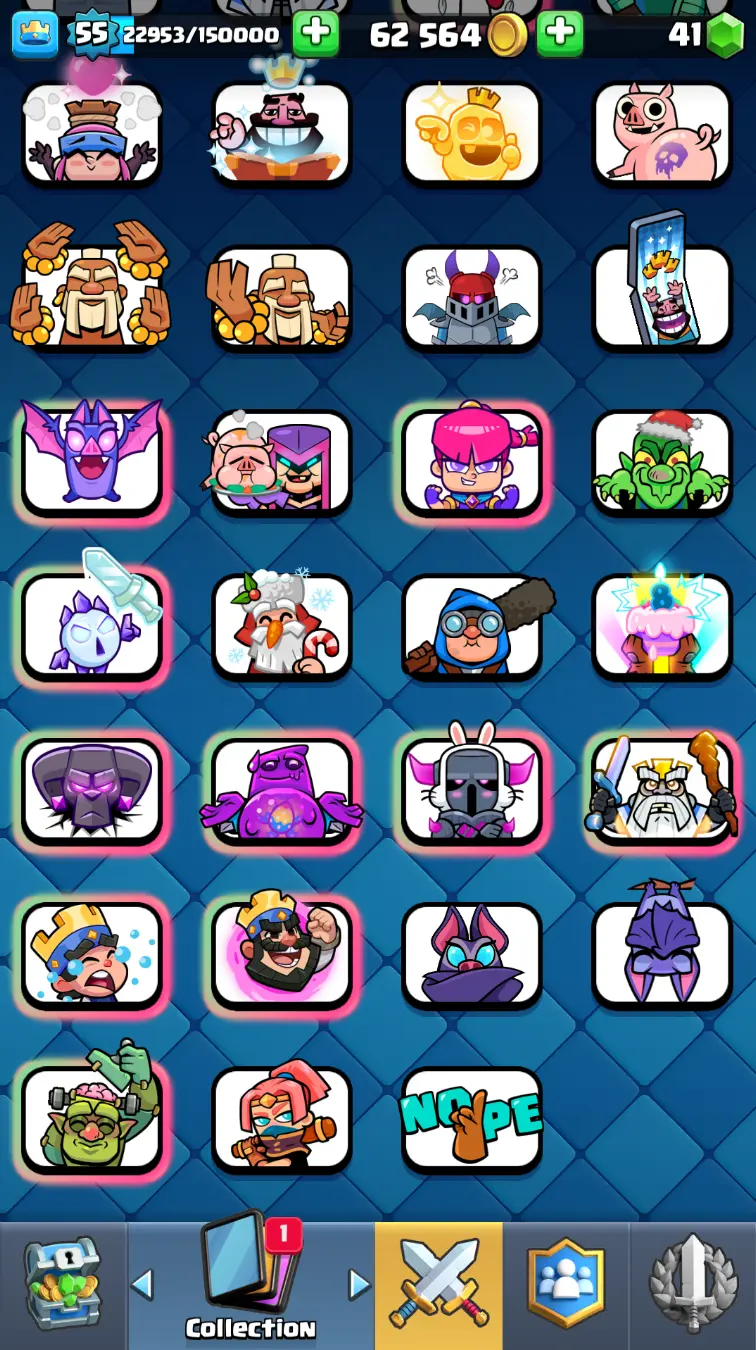Choose the golden laughing king emote
Viewport: 756px width, 1350px height.
[x=472, y=134]
